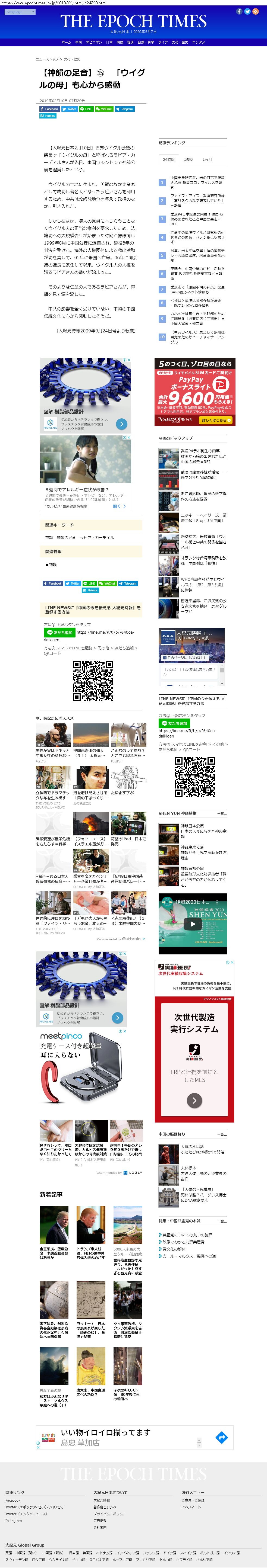This screenshot has height=1568, width=267.
Task: Open the 文化・歴史 breadcrumb link
Action: pyautogui.click(x=72, y=59)
